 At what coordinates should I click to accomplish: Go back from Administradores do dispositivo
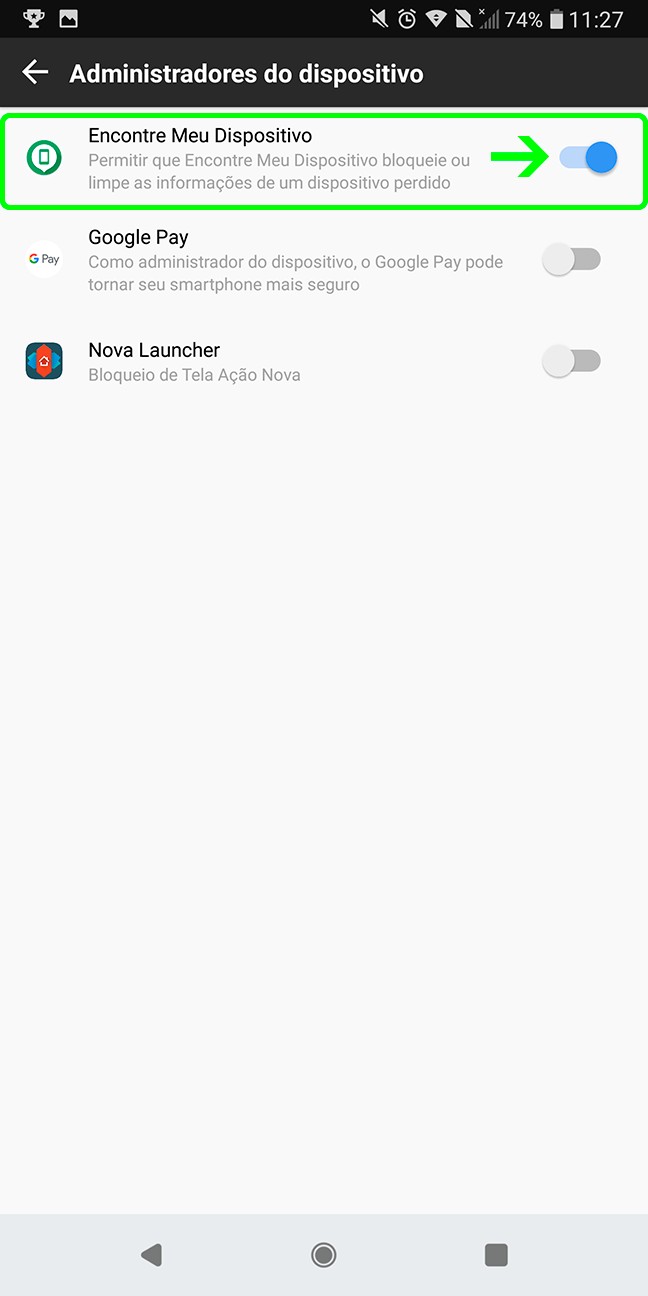pos(35,73)
